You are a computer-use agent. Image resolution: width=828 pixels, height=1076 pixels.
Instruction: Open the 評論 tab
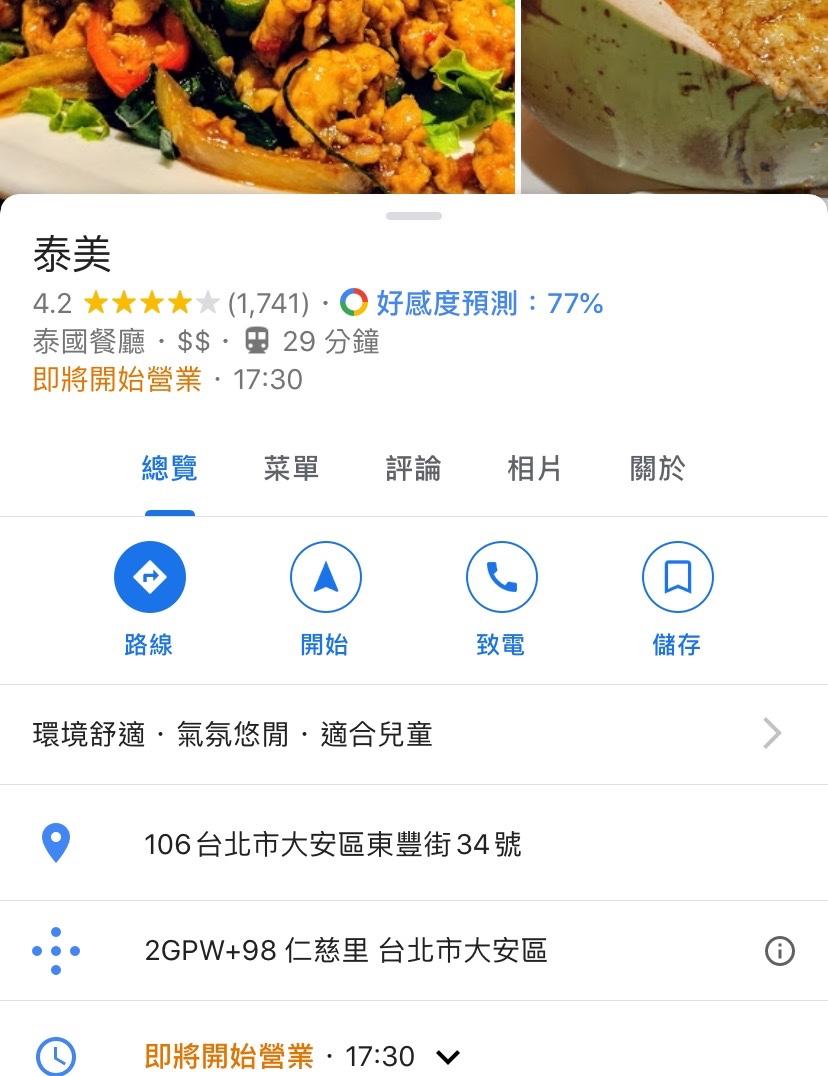pos(413,468)
